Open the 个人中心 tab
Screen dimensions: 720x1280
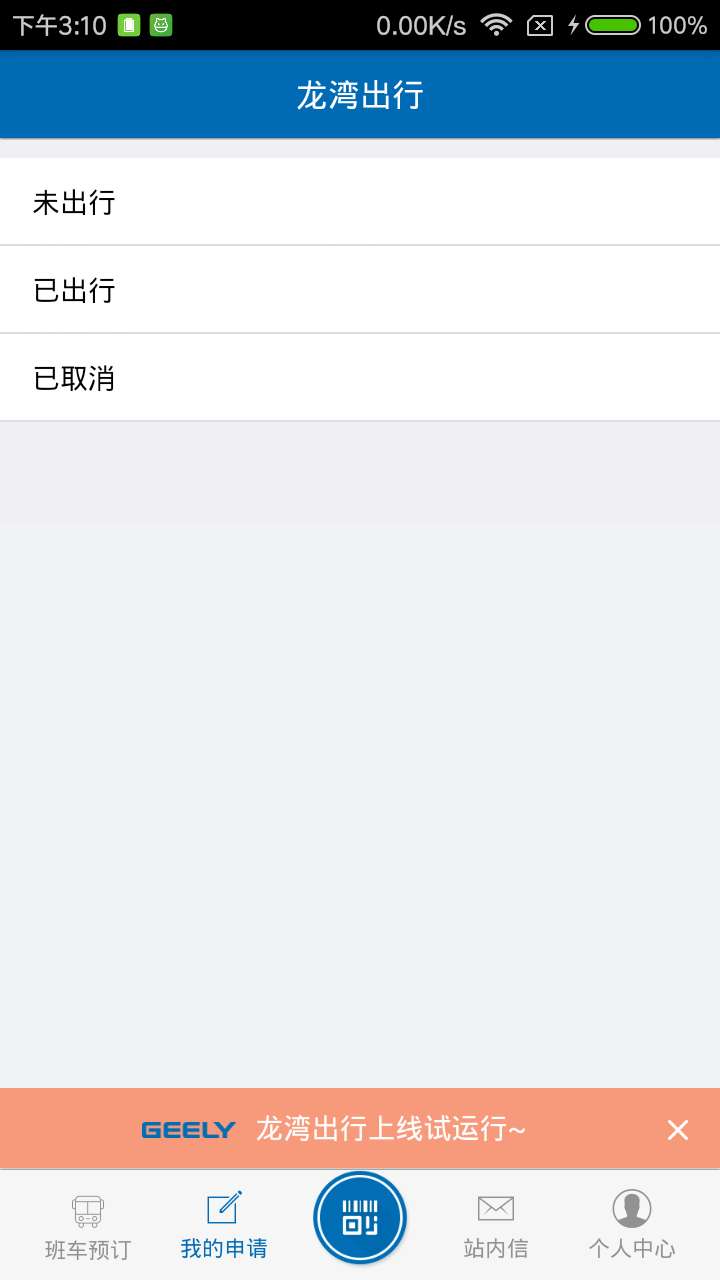pos(632,1226)
